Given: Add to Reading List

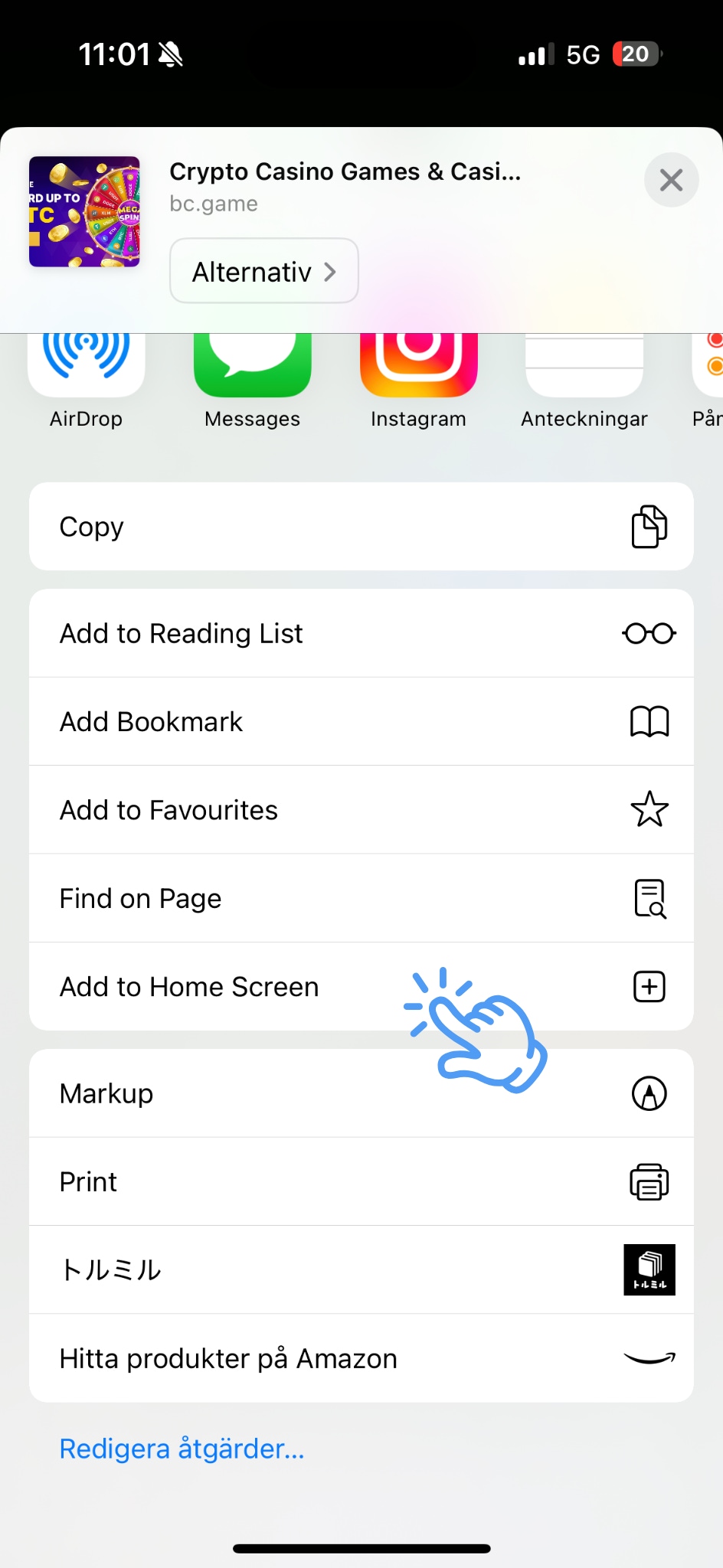Looking at the screenshot, I should tap(361, 633).
